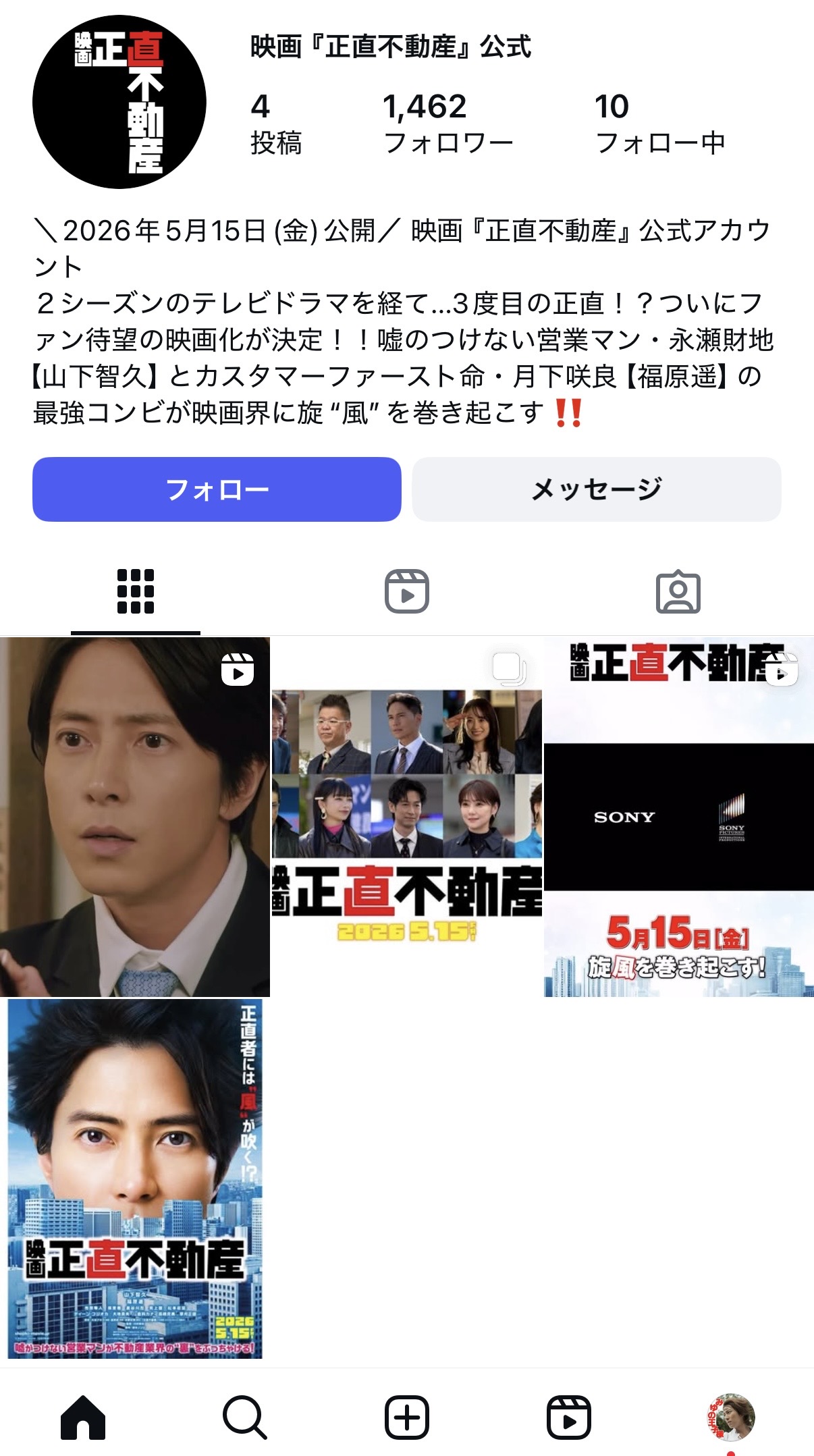The width and height of the screenshot is (814, 1456).
Task: Open the movie poster post with blue buildings
Action: click(135, 1179)
